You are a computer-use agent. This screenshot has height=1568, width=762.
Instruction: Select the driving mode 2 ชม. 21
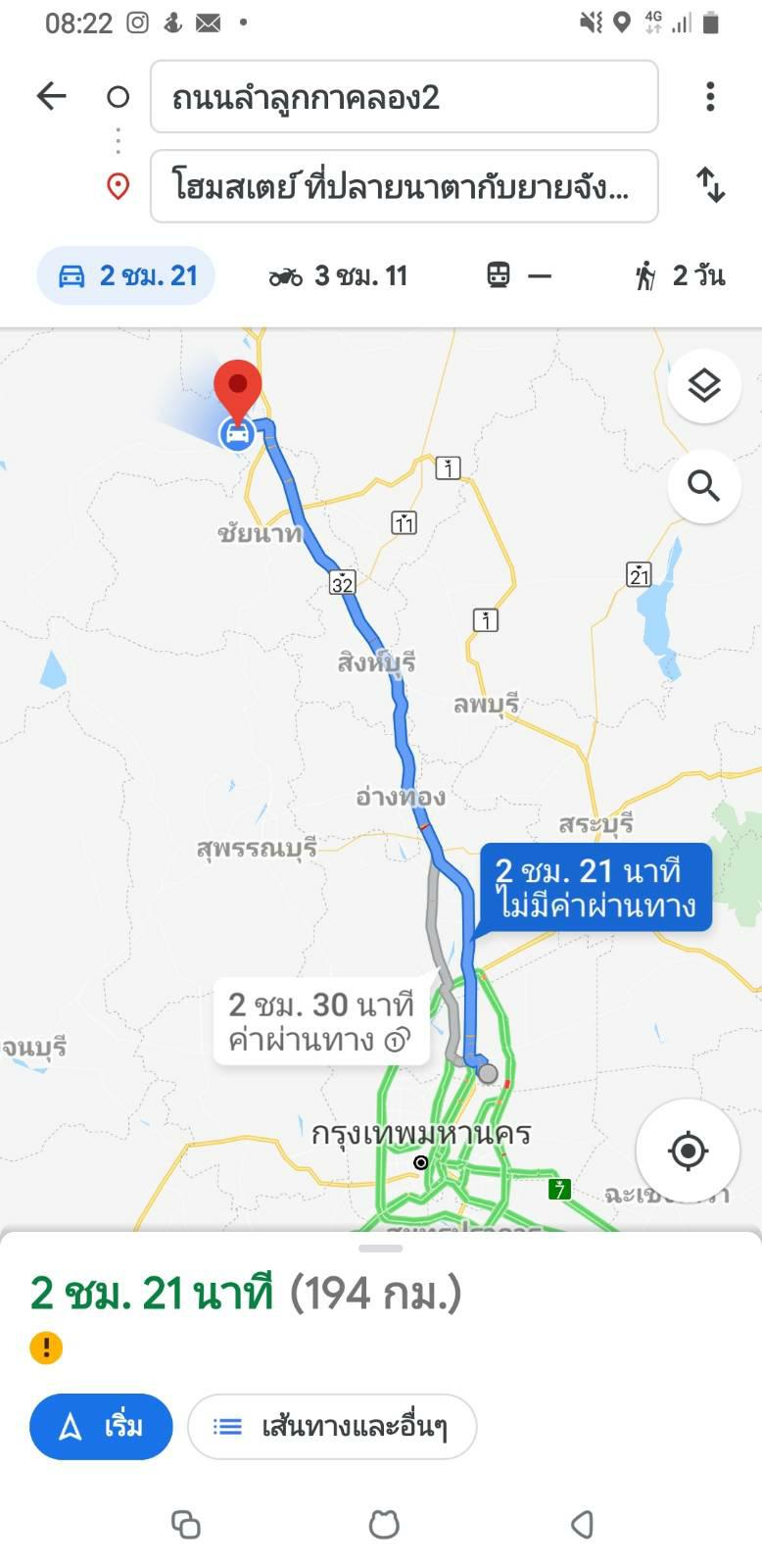point(126,276)
